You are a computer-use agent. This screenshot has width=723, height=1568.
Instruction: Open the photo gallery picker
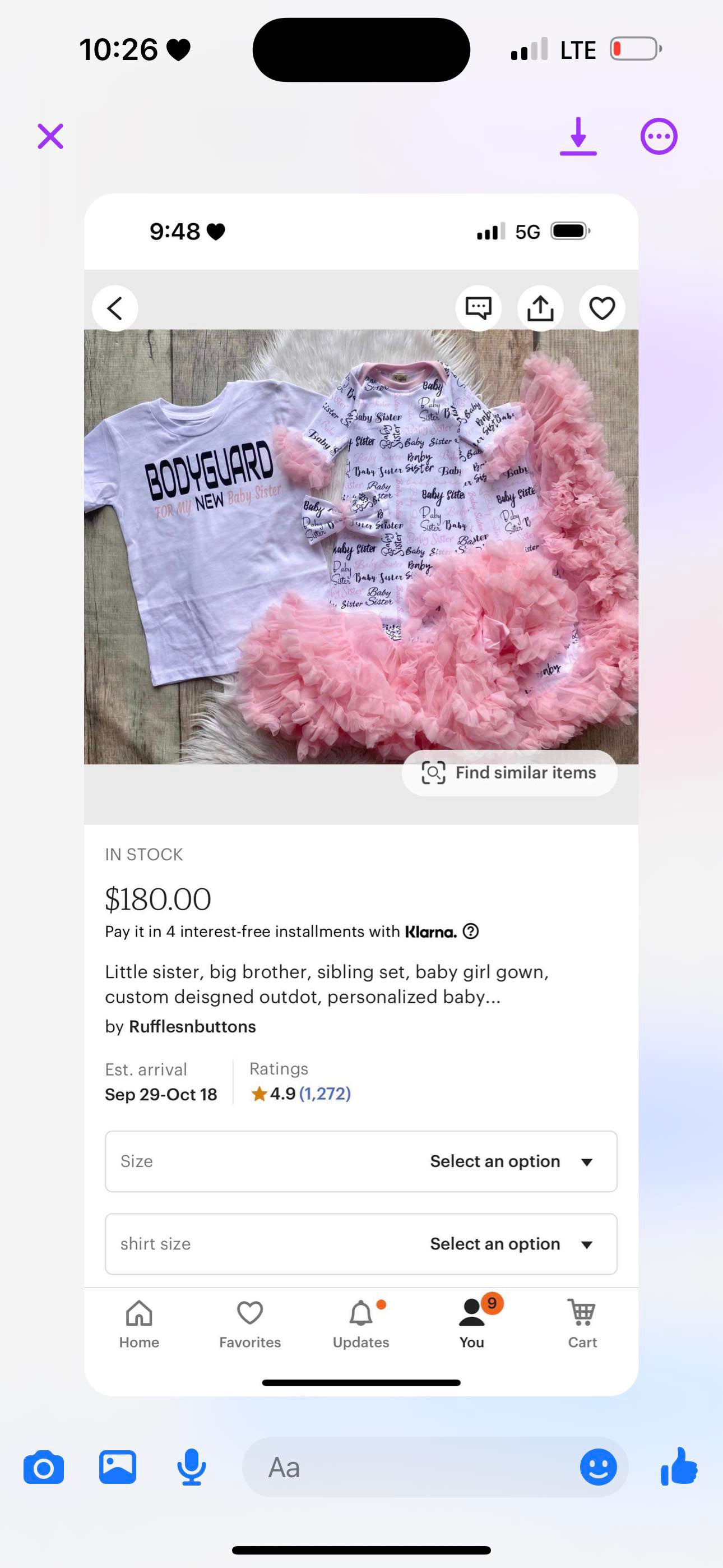(118, 1468)
